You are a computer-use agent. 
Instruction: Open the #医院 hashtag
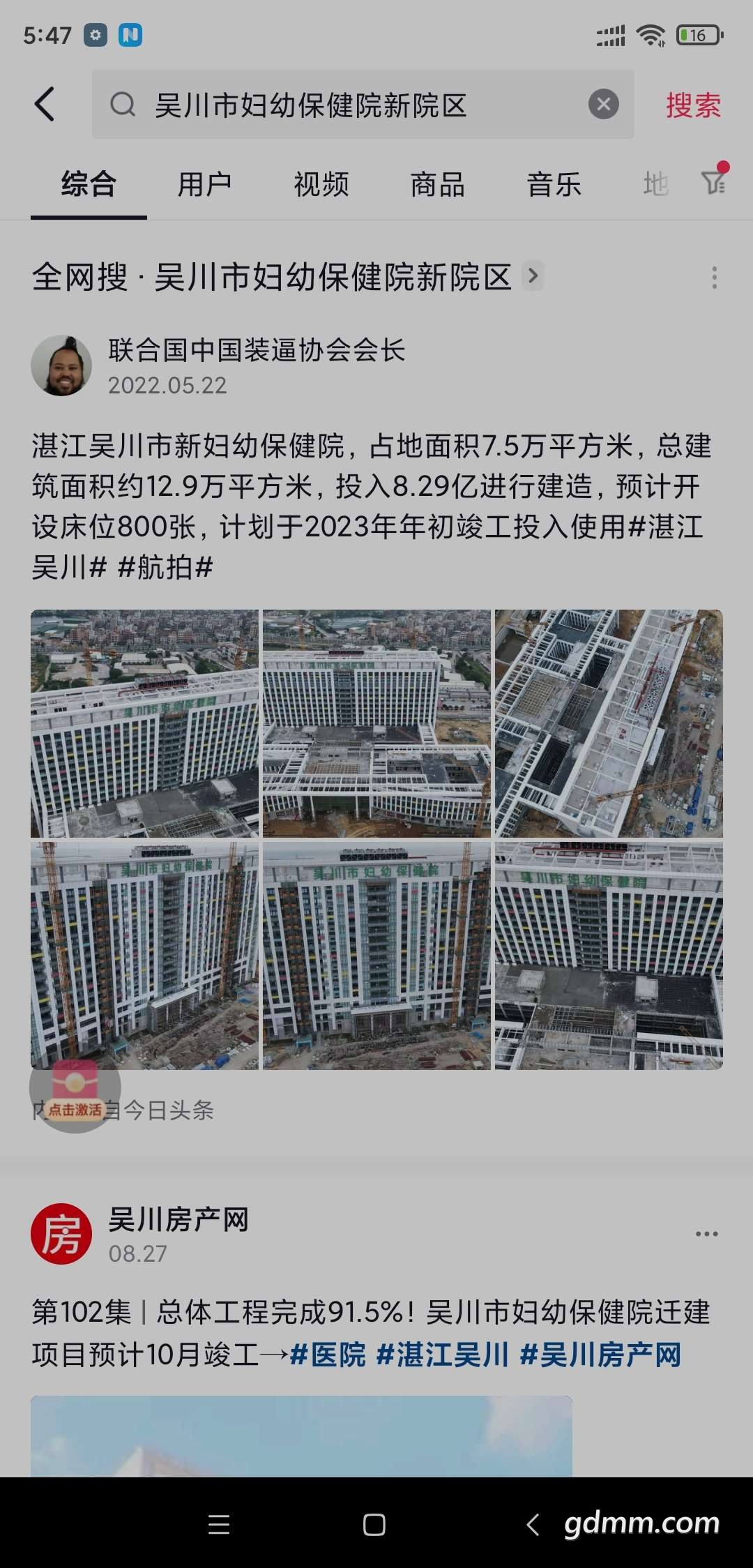(x=328, y=1355)
